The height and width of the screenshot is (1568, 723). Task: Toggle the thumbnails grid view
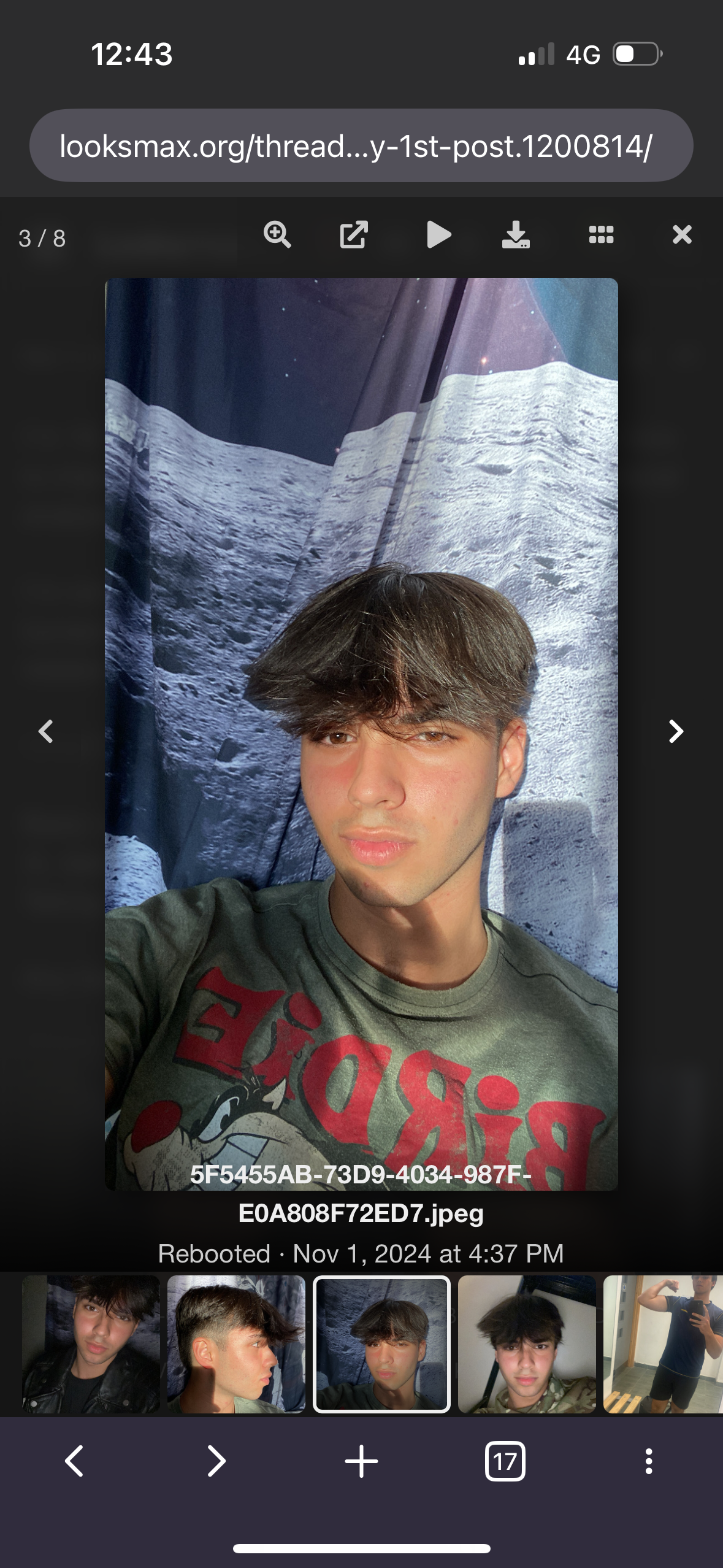click(601, 235)
